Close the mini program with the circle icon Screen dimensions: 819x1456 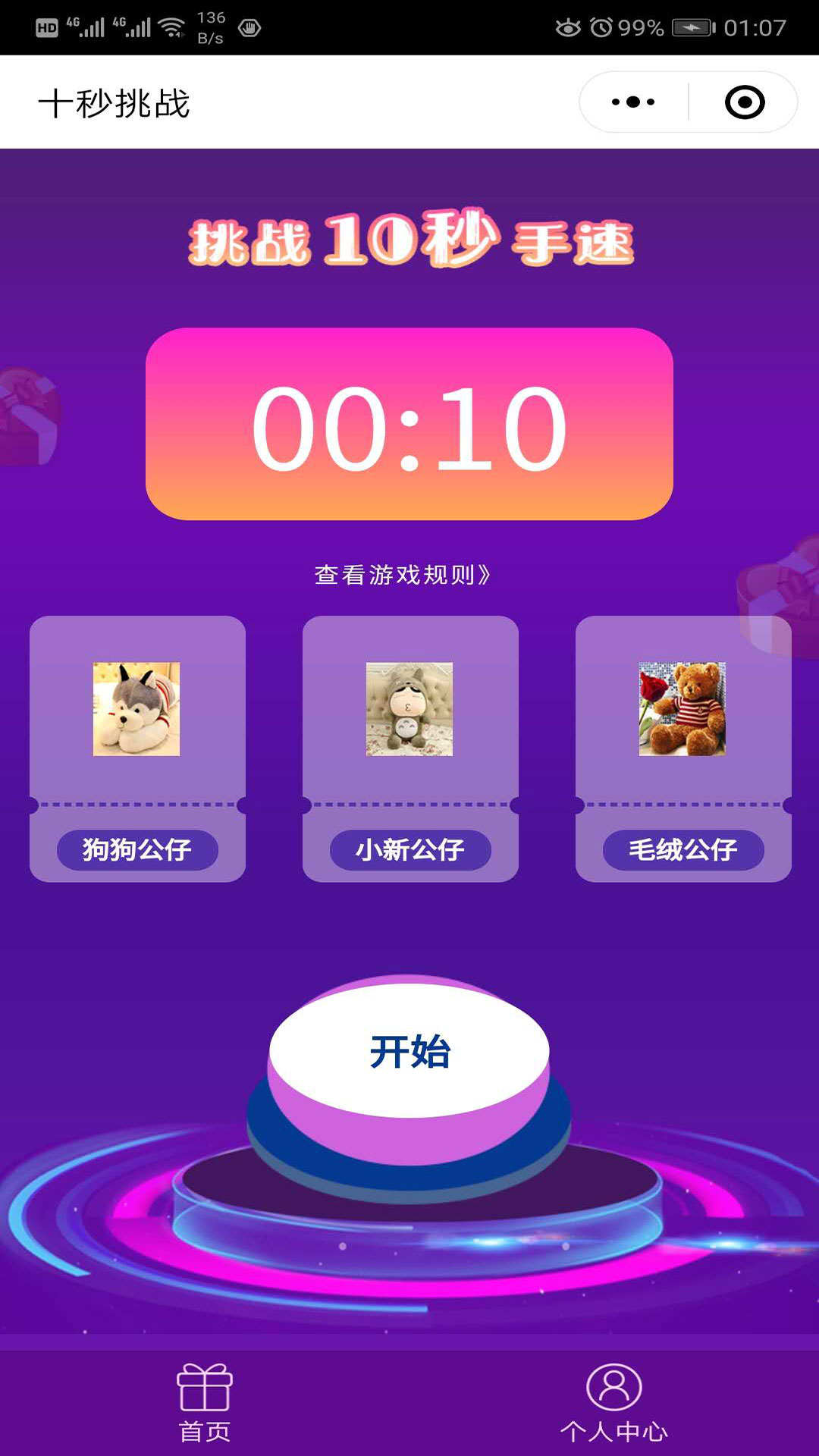click(x=744, y=102)
